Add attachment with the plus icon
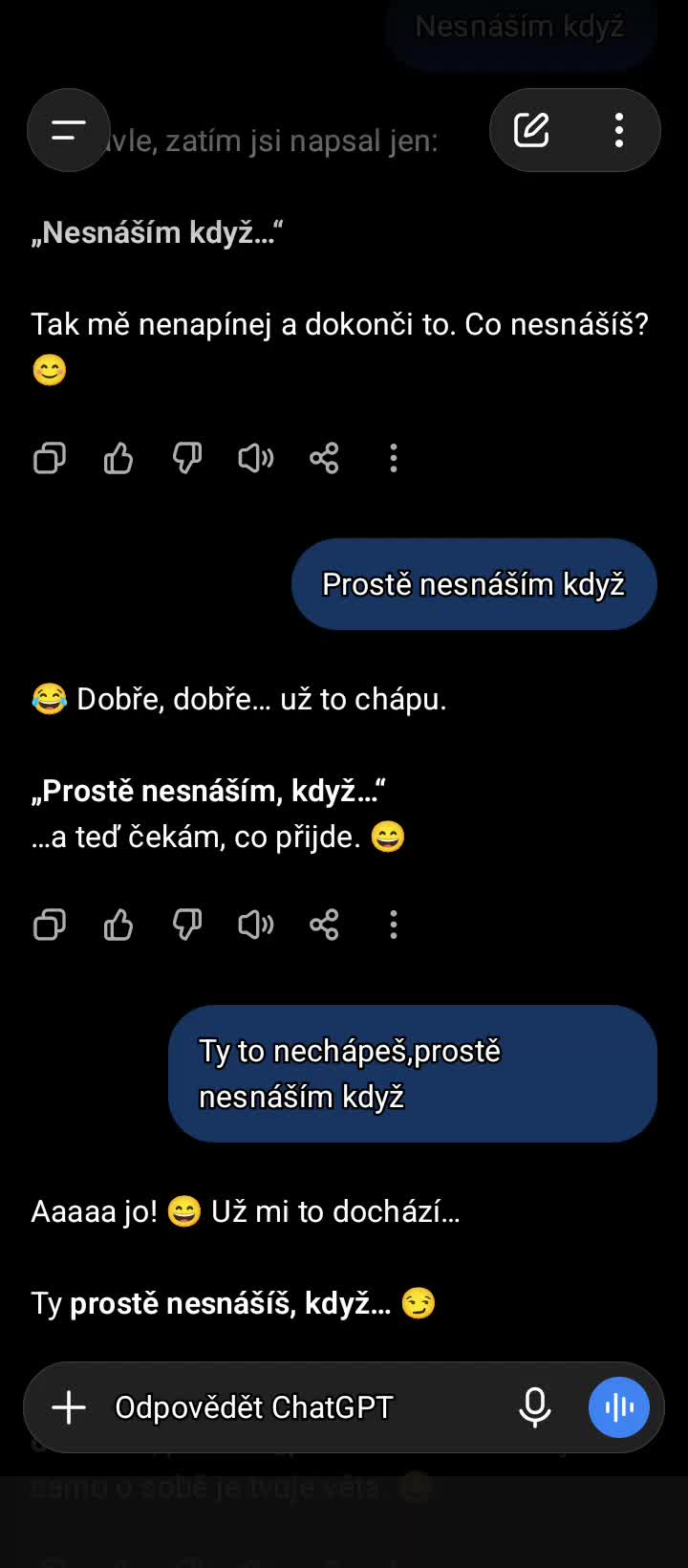Viewport: 688px width, 1568px height. (x=69, y=1407)
